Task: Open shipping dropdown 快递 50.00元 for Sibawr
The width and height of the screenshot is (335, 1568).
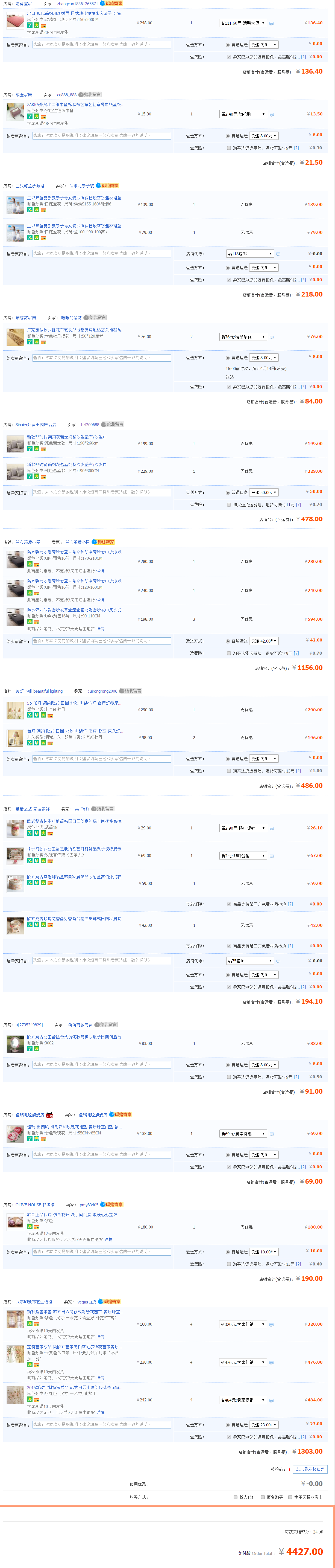Action: 263,492
